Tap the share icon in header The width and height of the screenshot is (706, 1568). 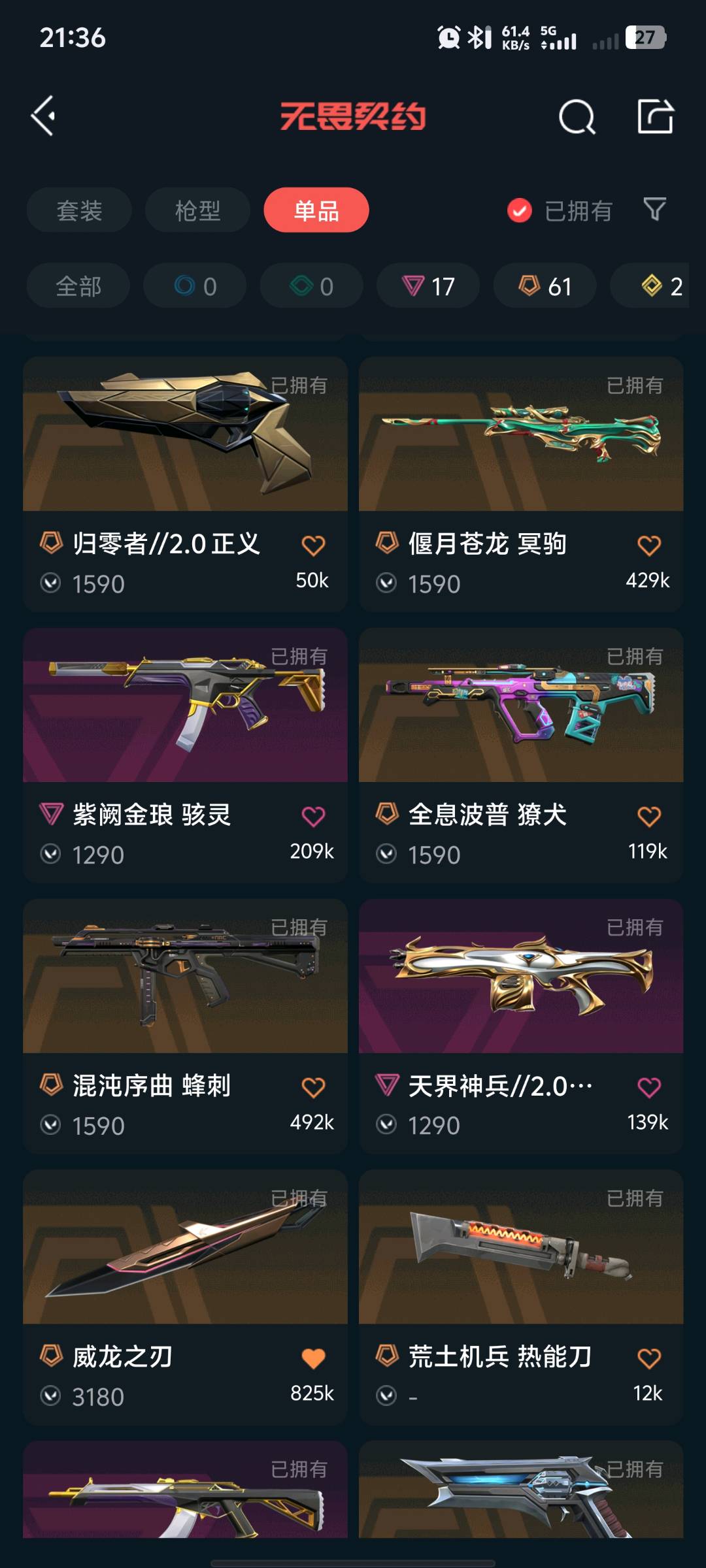(655, 116)
